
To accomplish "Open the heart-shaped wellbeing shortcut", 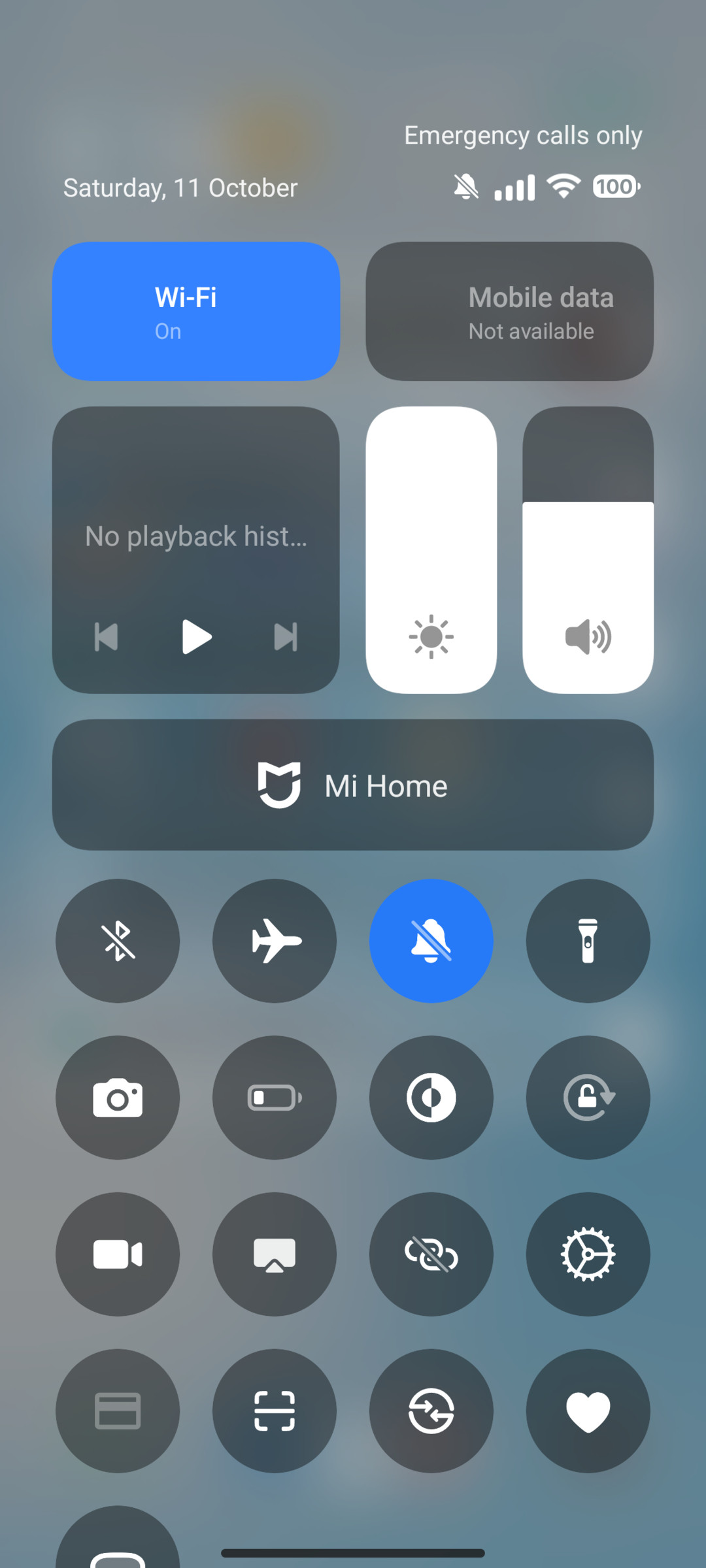I will (588, 1411).
